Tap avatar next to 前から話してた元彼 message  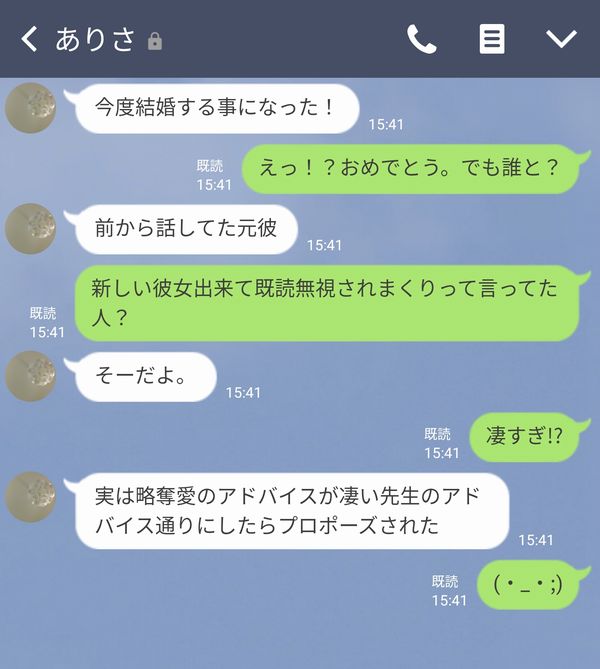[x=30, y=227]
